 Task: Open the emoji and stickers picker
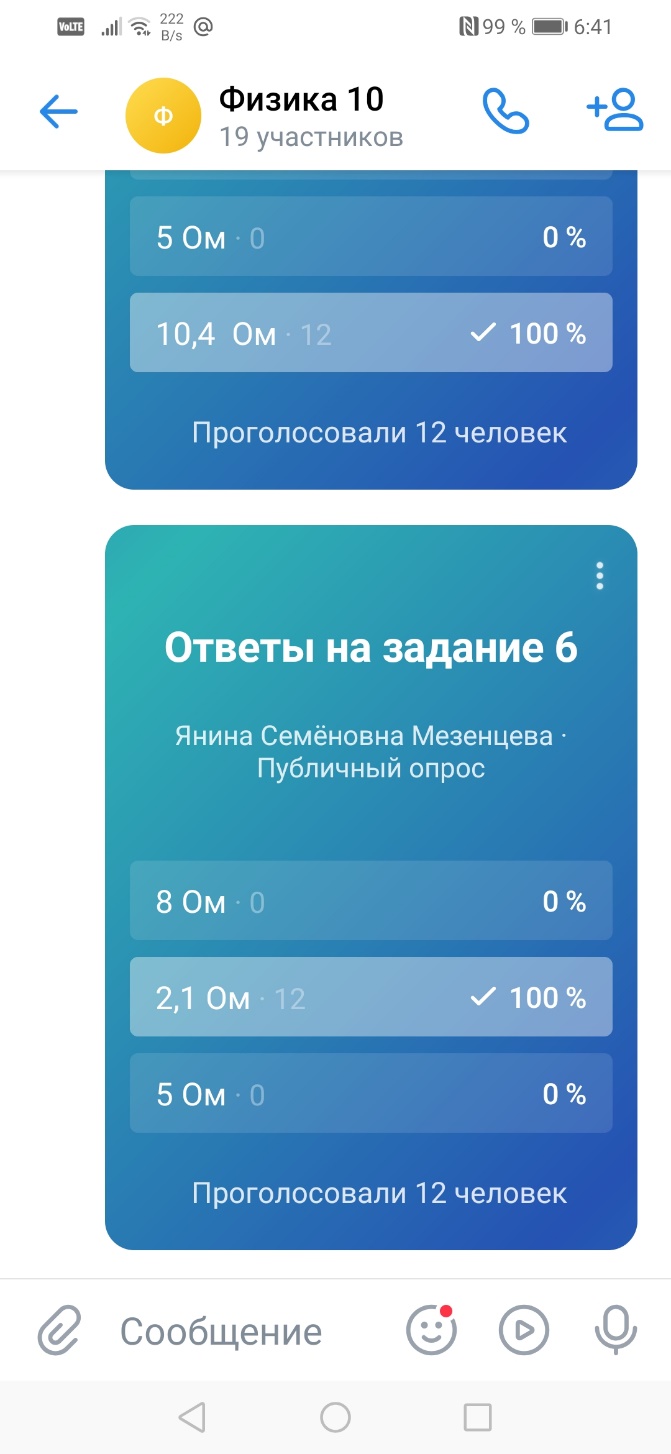point(431,1331)
